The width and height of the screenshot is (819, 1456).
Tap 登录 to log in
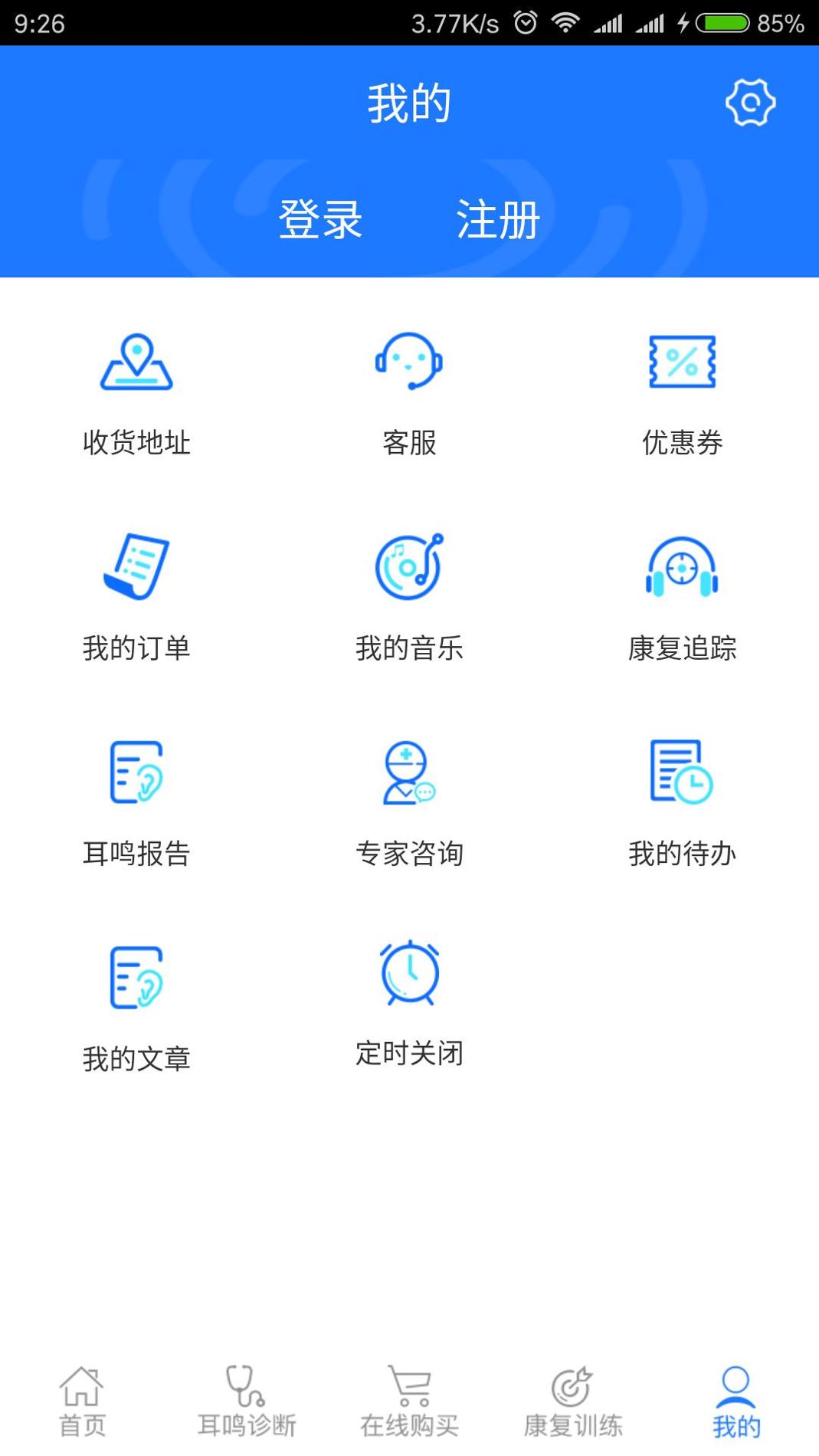tap(320, 219)
